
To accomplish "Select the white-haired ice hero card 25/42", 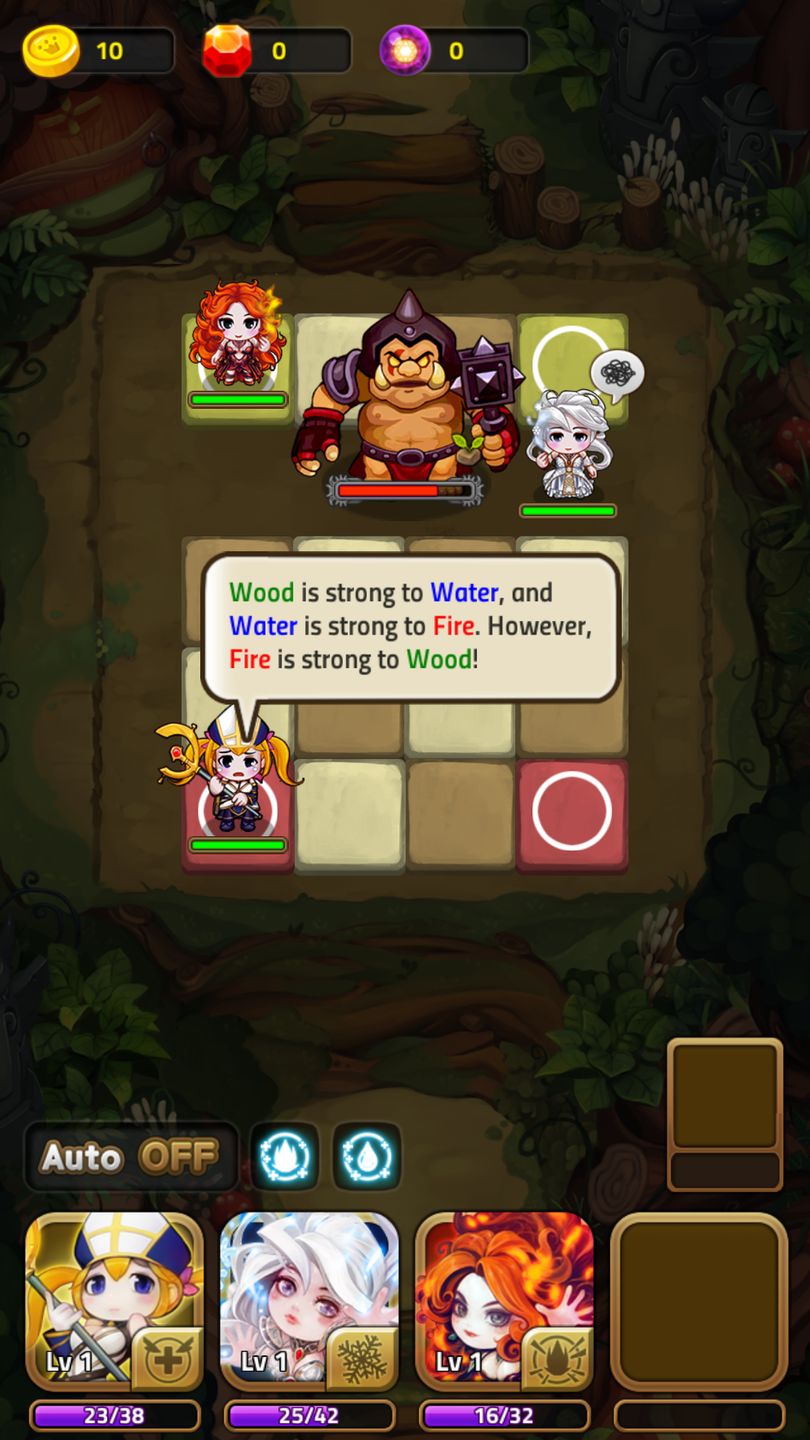I will tap(309, 1301).
